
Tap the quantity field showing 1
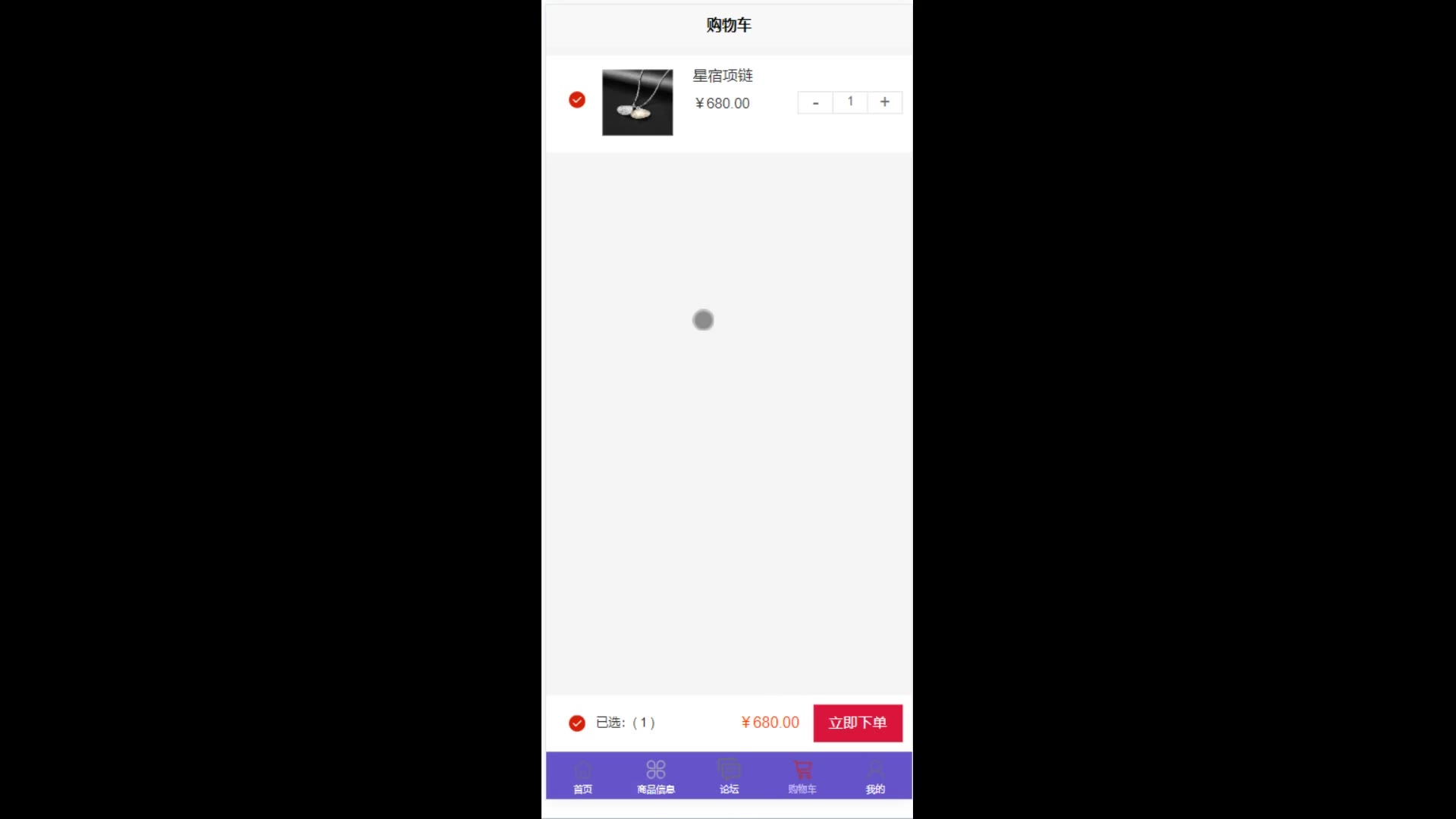click(x=850, y=102)
